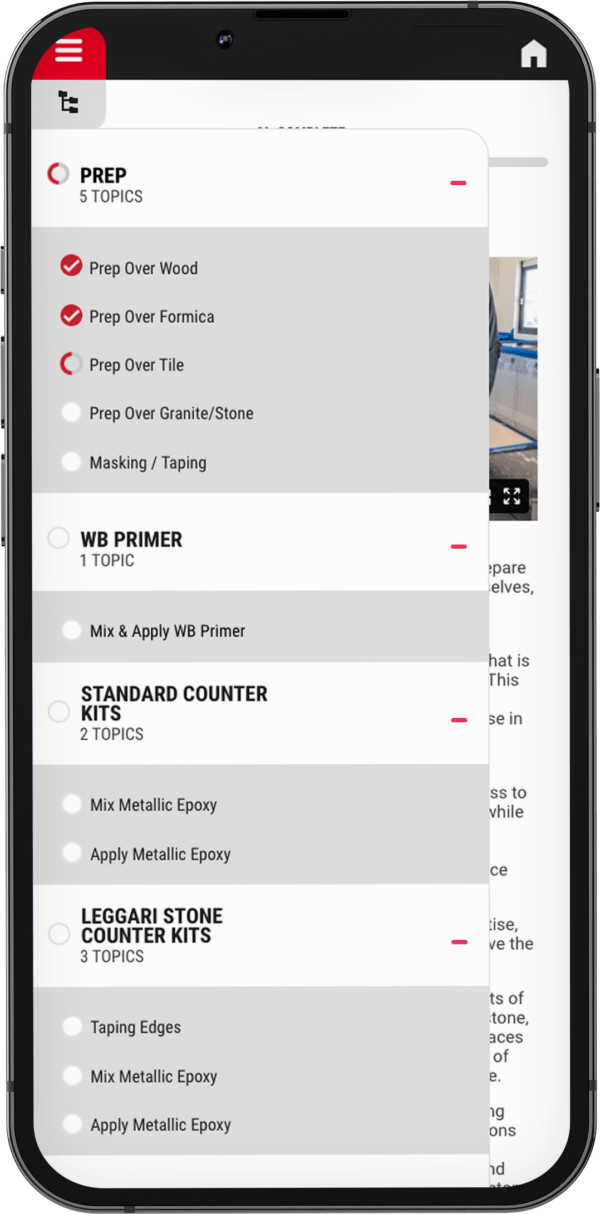The width and height of the screenshot is (600, 1214).
Task: Collapse the LEGGARI STONE COUNTER KITS section
Action: pyautogui.click(x=459, y=942)
